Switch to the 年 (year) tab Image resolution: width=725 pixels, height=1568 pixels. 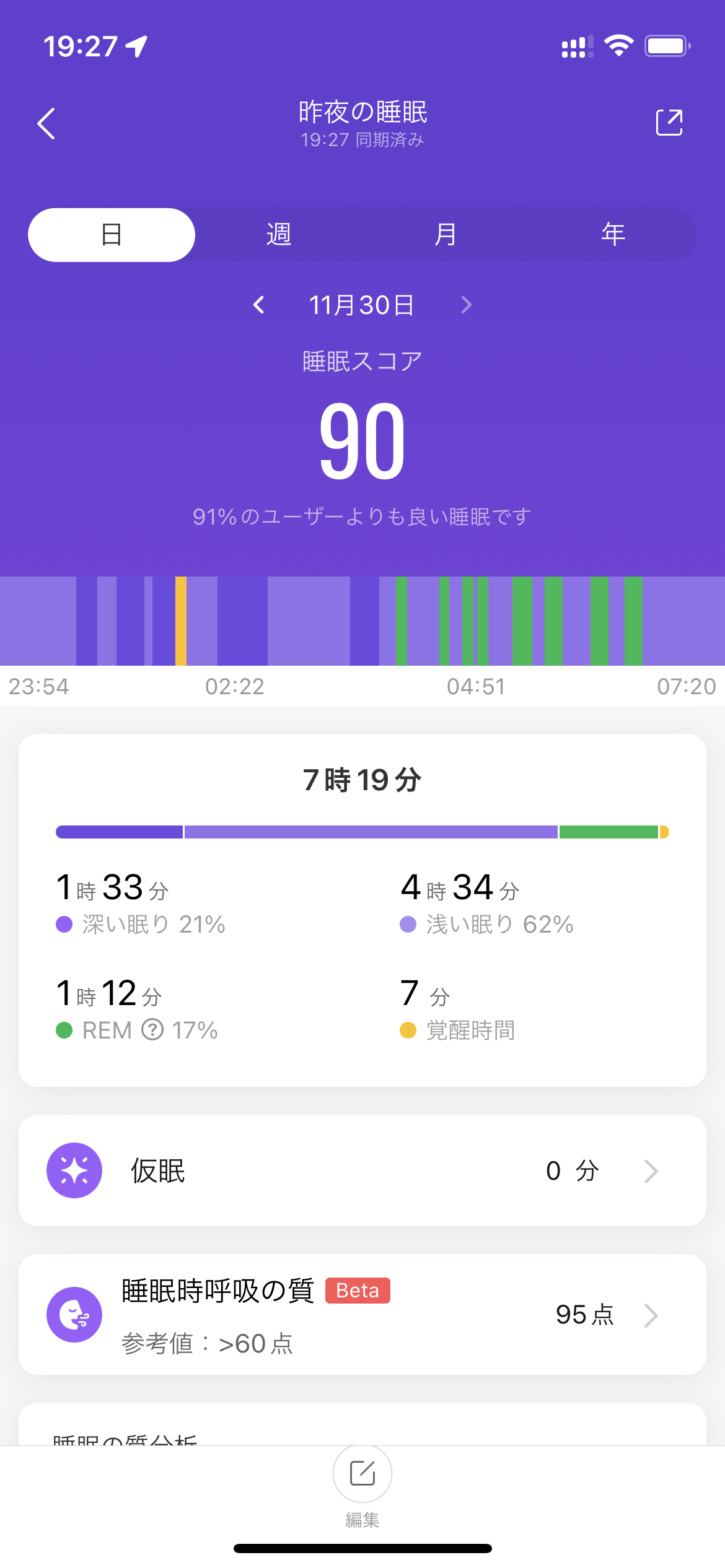point(613,235)
